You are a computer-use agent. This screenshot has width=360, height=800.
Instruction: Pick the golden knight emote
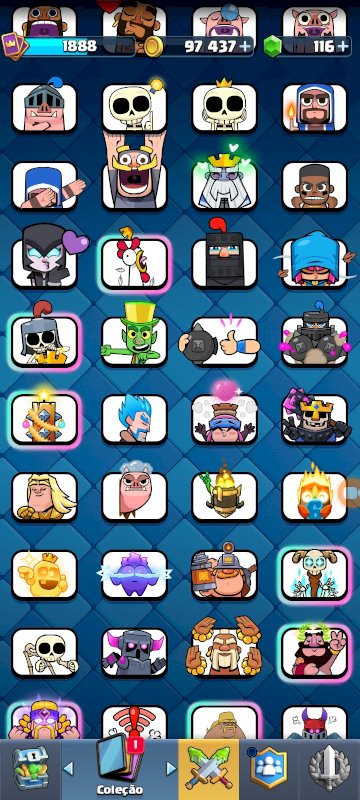pyautogui.click(x=45, y=496)
